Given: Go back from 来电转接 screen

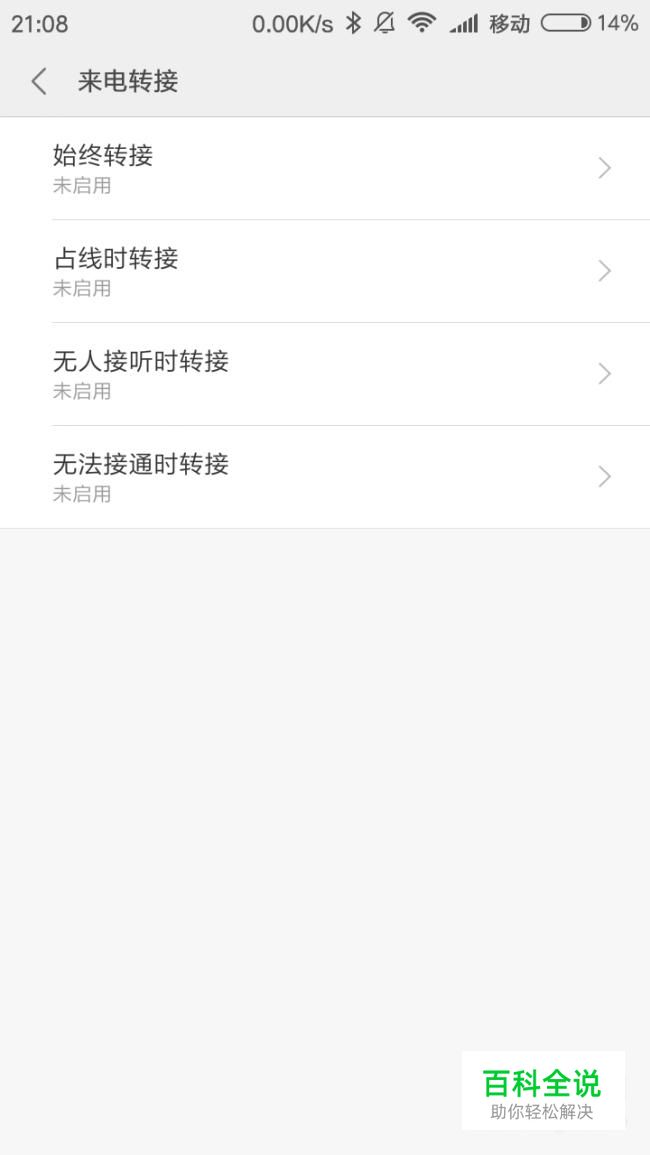Looking at the screenshot, I should point(40,82).
